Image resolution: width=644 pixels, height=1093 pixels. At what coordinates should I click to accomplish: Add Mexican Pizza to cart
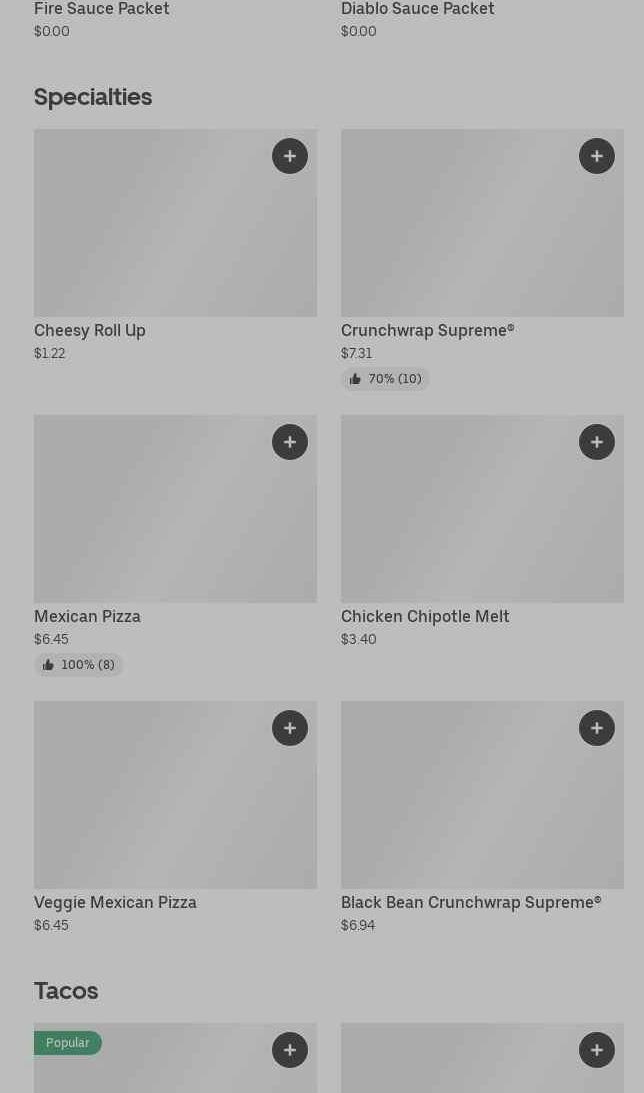pos(290,442)
